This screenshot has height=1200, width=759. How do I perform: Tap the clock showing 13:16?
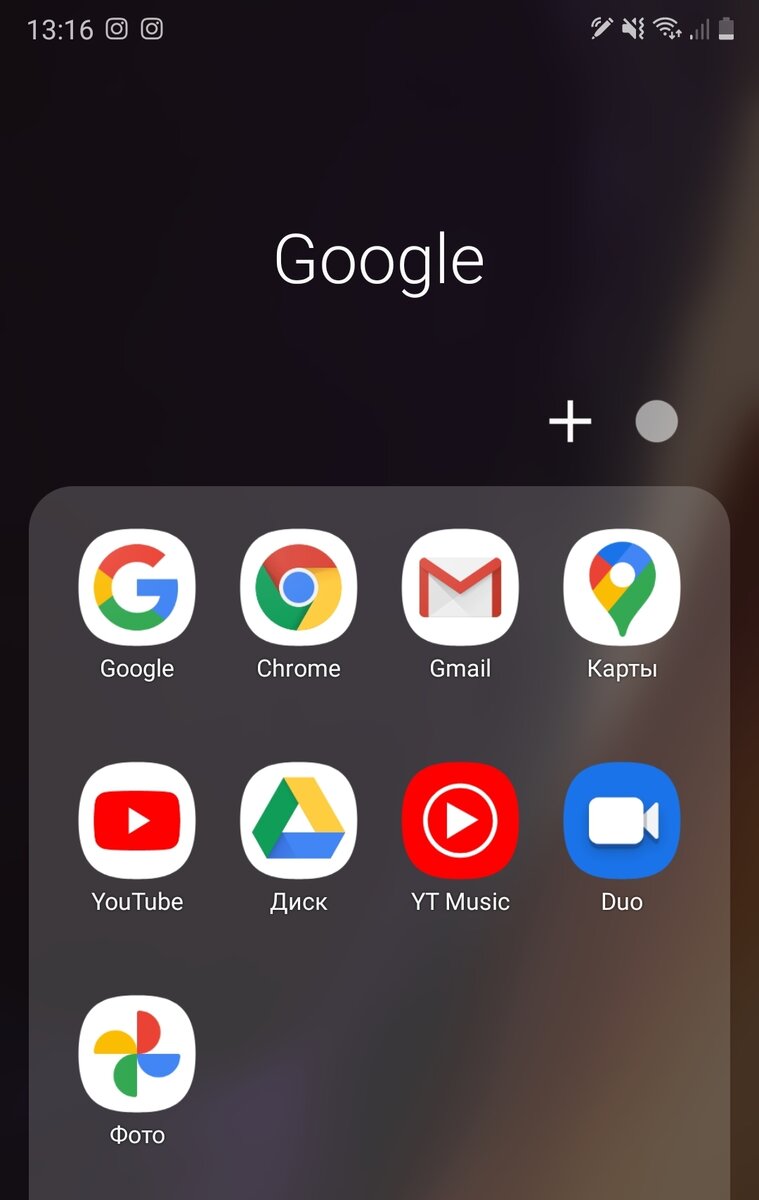(x=62, y=29)
